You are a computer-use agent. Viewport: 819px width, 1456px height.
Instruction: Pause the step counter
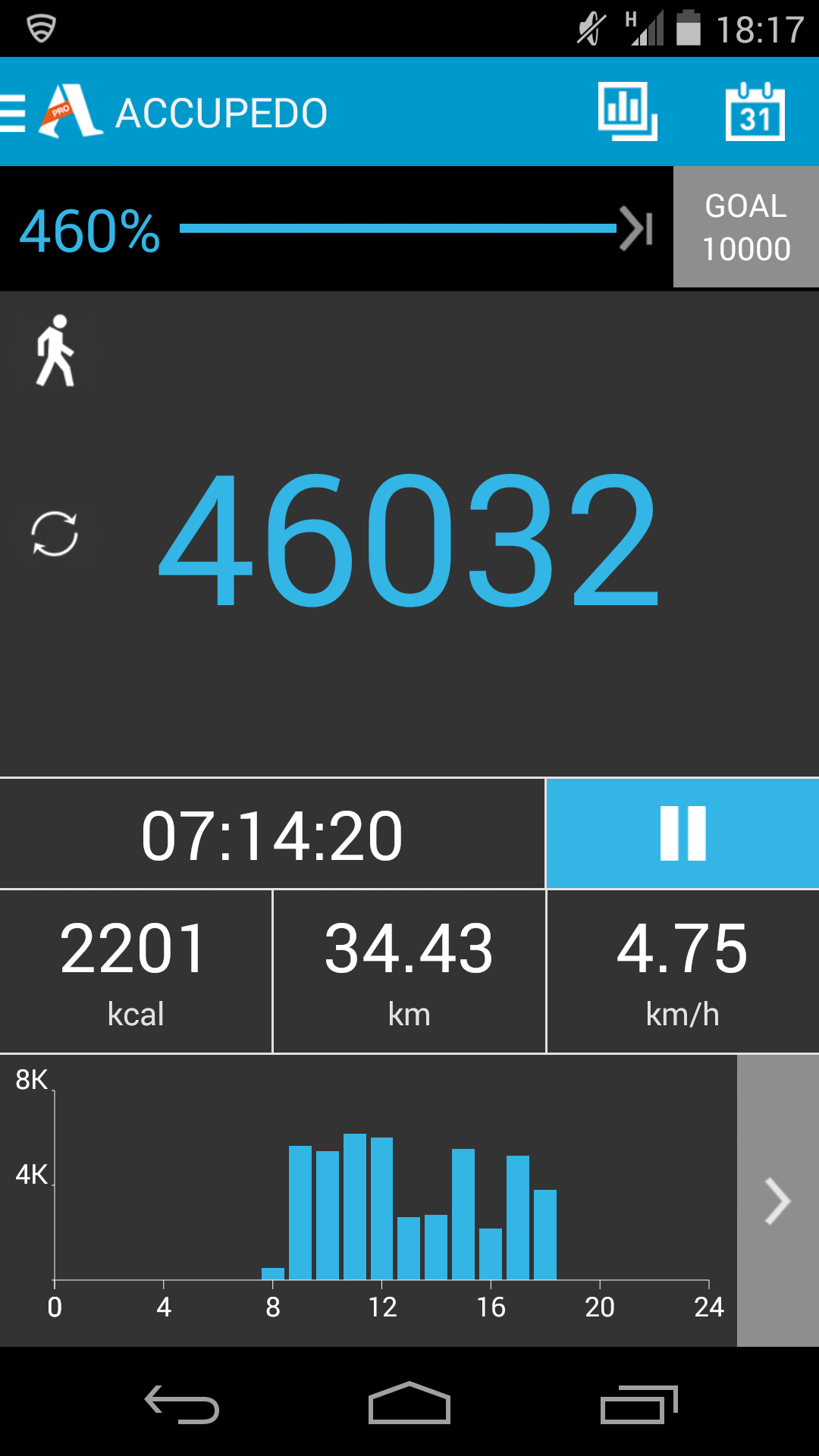682,833
